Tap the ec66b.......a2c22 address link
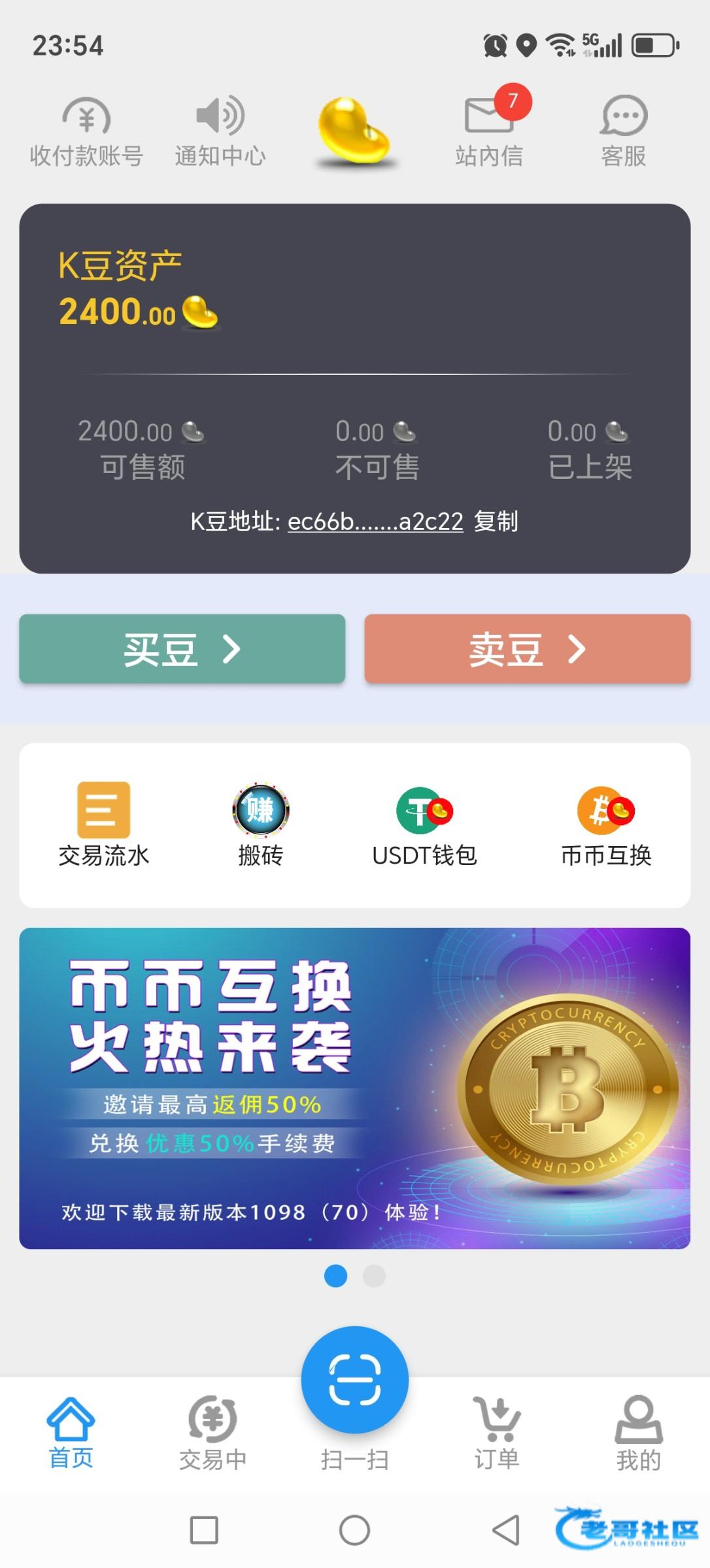710x1568 pixels. (x=375, y=521)
